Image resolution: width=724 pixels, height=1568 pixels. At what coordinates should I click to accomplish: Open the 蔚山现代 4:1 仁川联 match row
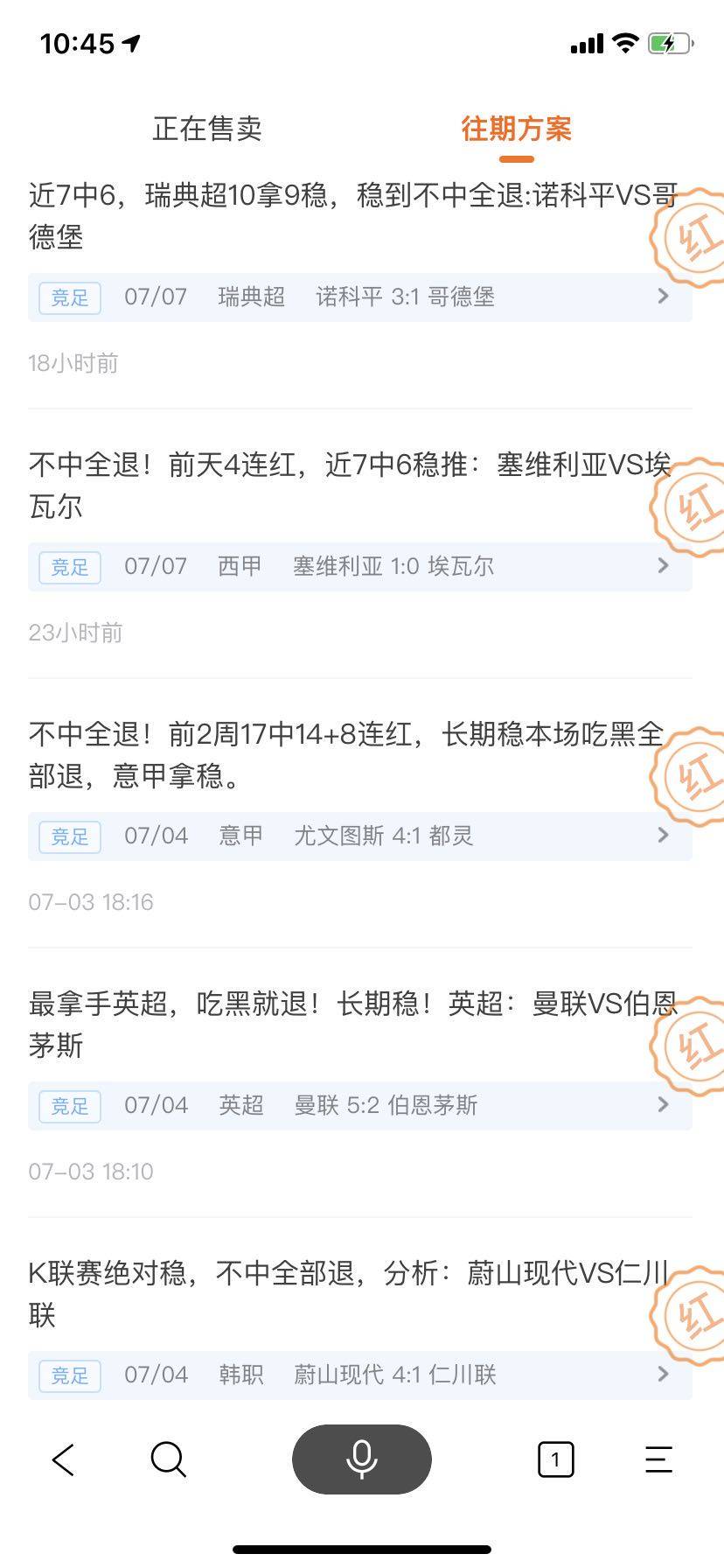360,1375
